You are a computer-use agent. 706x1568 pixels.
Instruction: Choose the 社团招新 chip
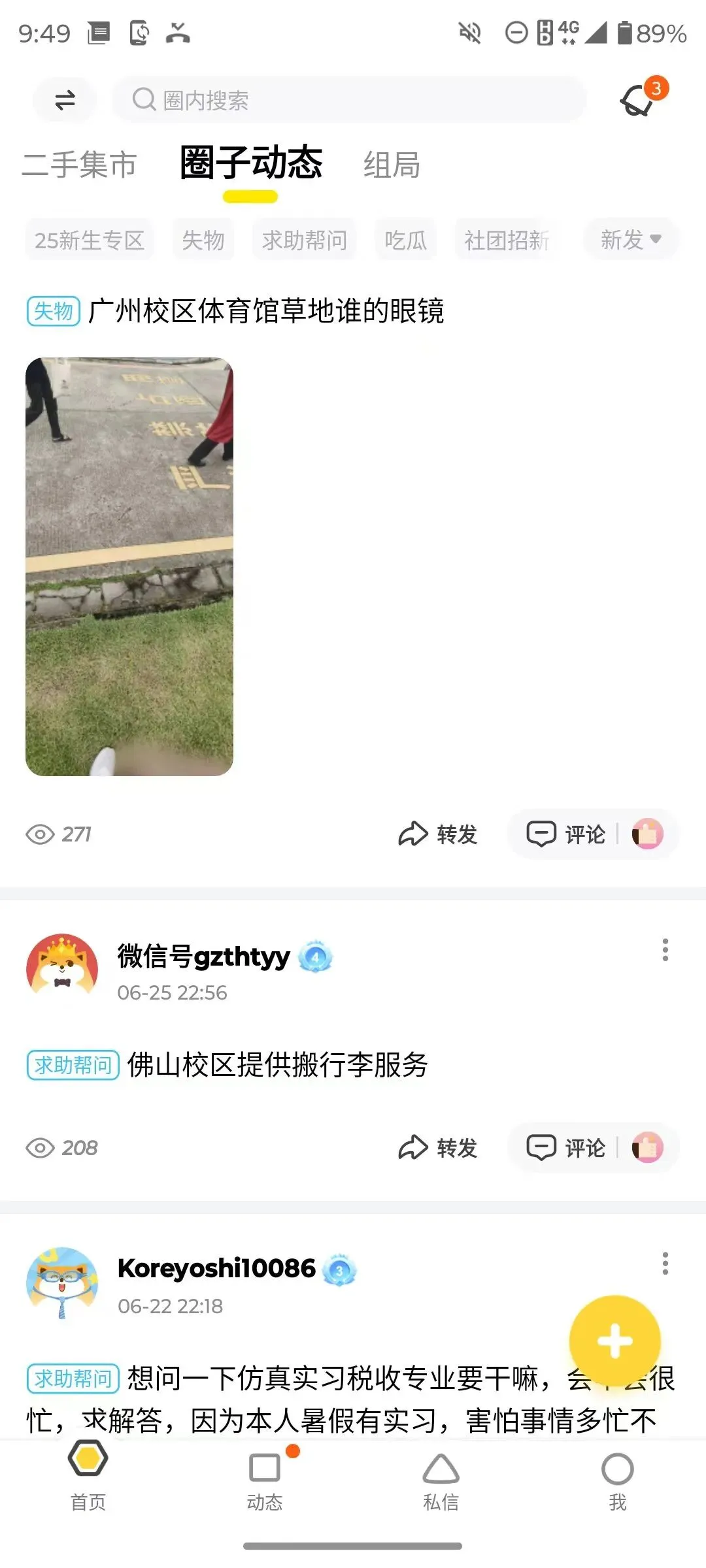pyautogui.click(x=507, y=240)
